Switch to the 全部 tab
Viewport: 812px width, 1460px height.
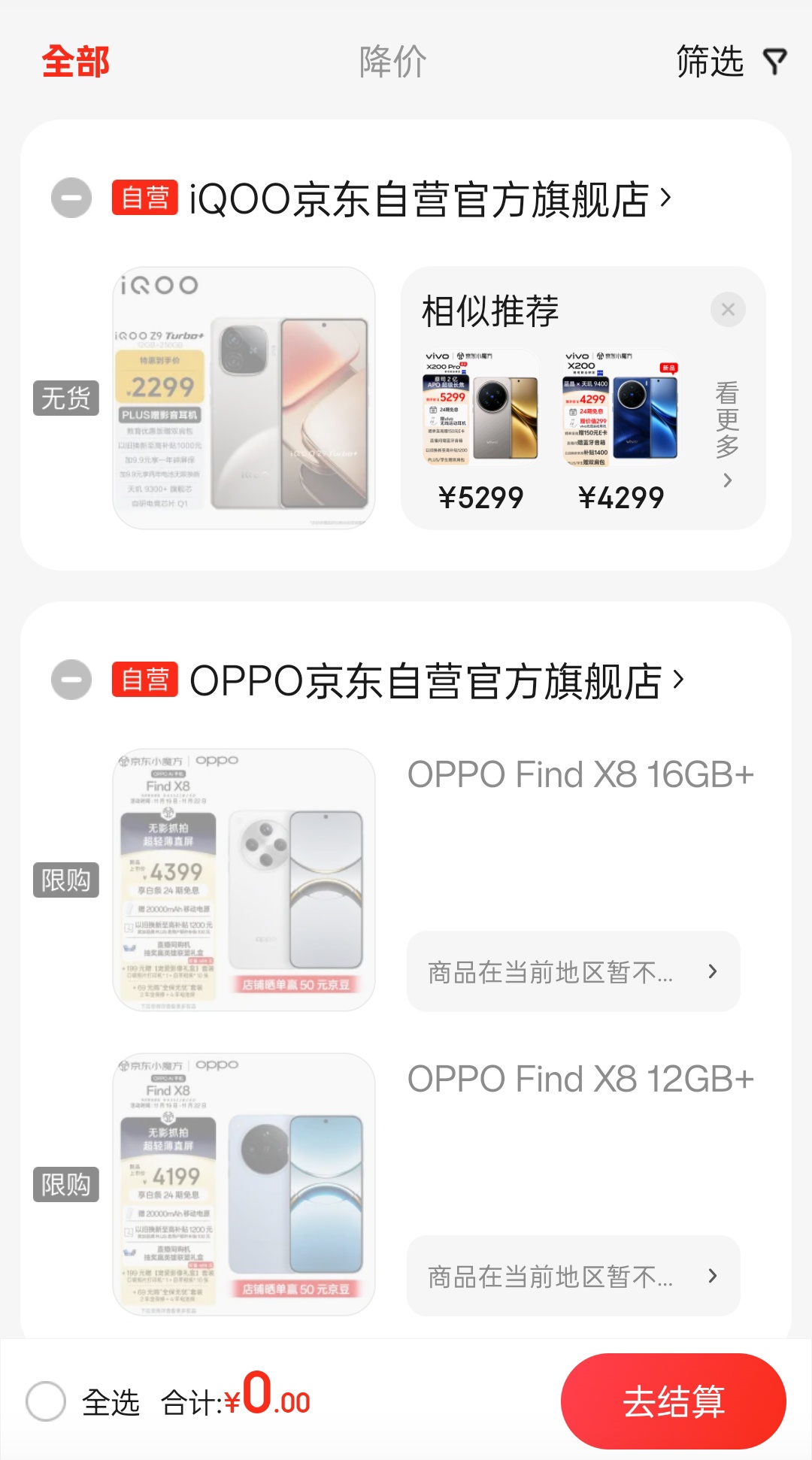click(x=75, y=61)
